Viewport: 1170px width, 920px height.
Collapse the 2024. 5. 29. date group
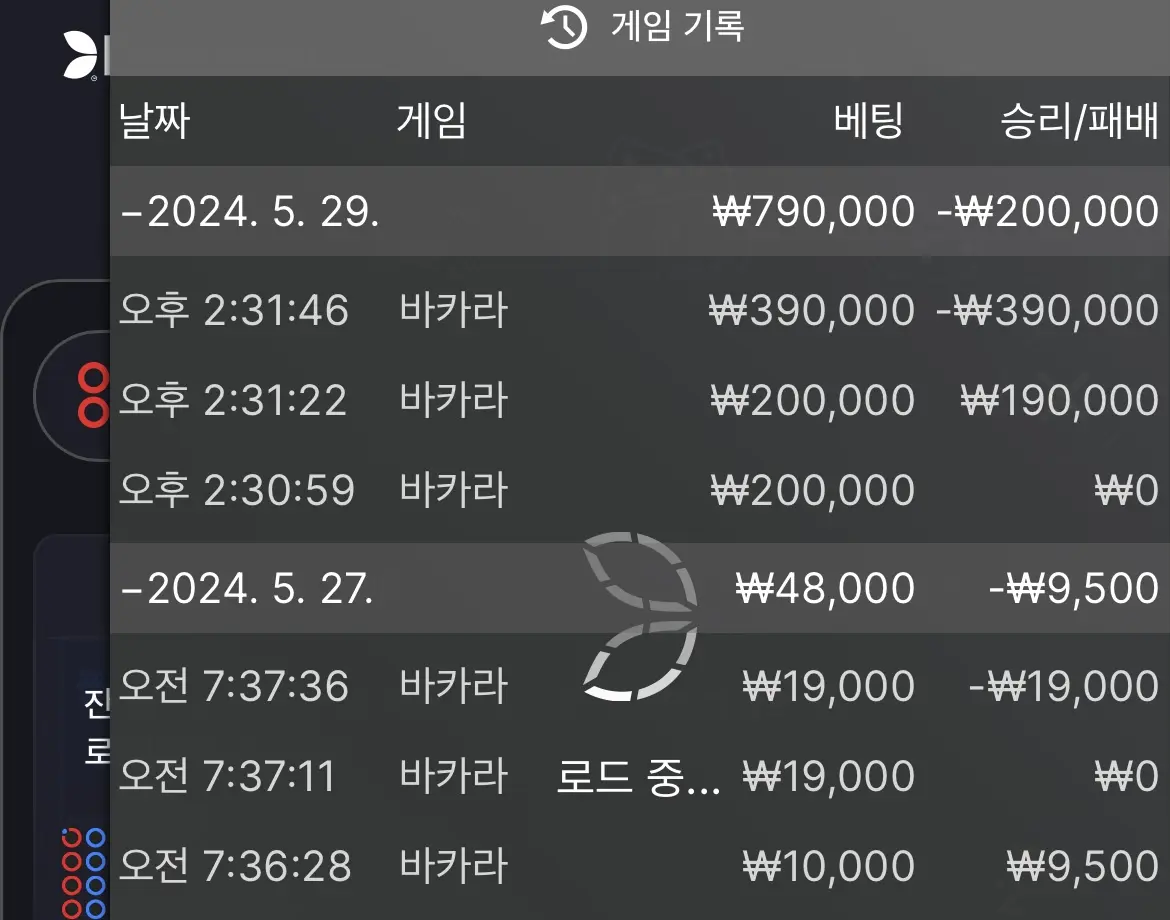point(639,211)
